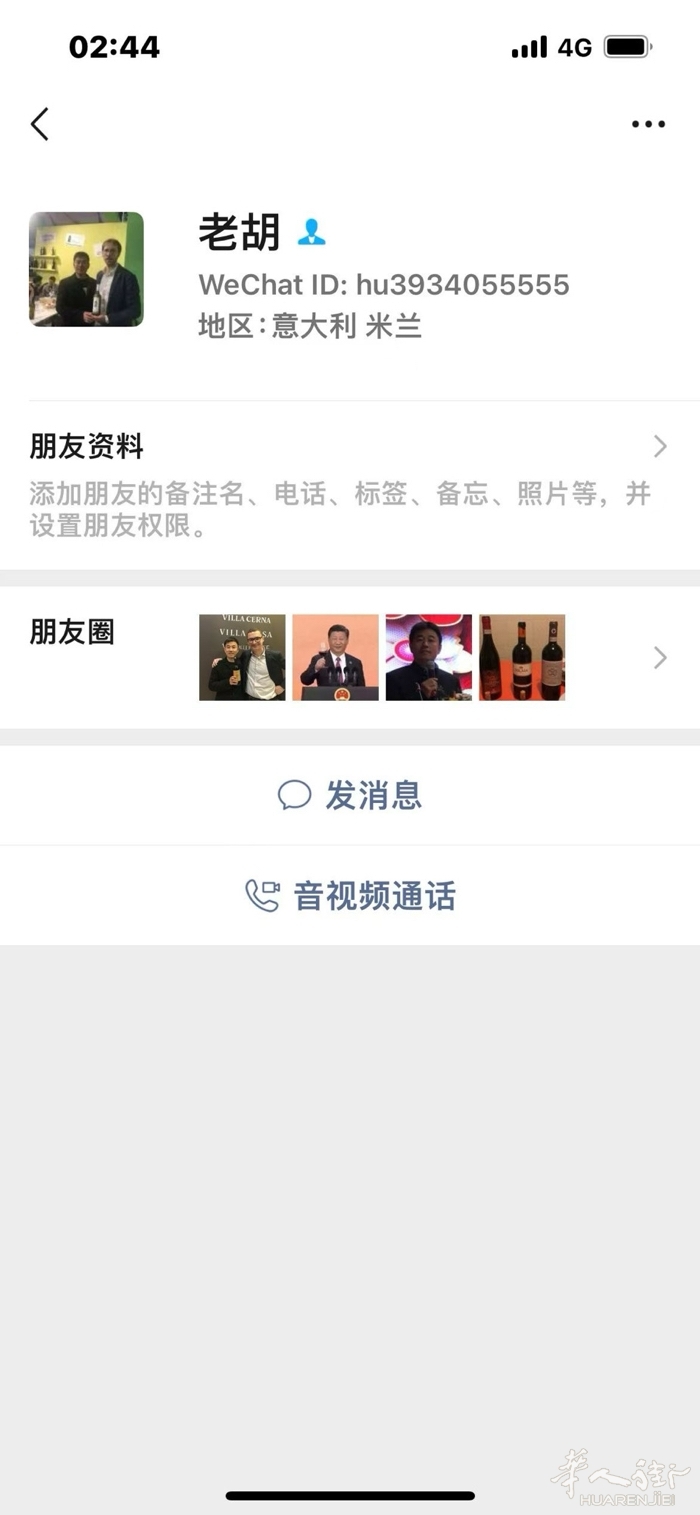The height and width of the screenshot is (1515, 700).
Task: Open 老胡's 朋友圈 moments
Action: 350,657
